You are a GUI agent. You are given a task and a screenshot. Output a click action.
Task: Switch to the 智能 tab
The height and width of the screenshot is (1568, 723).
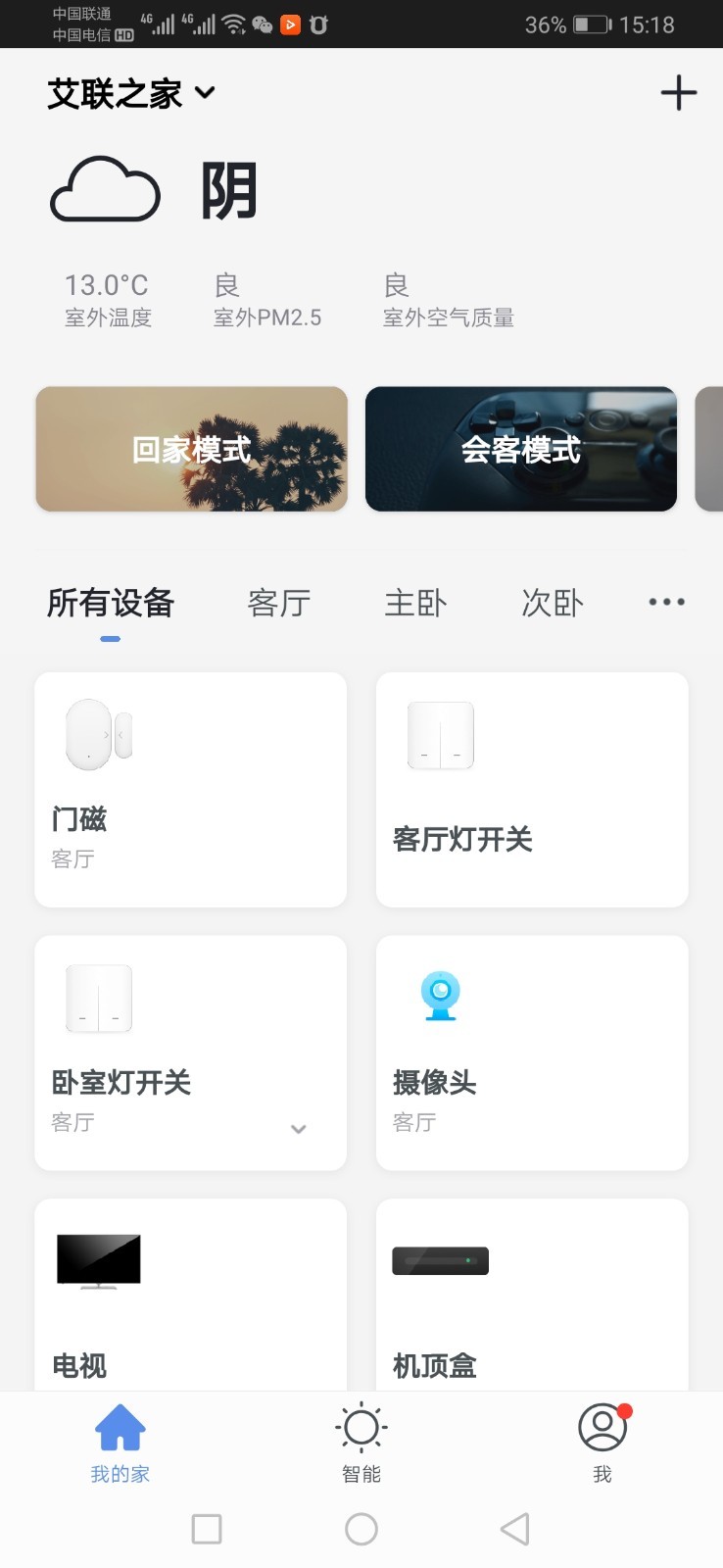(361, 1444)
